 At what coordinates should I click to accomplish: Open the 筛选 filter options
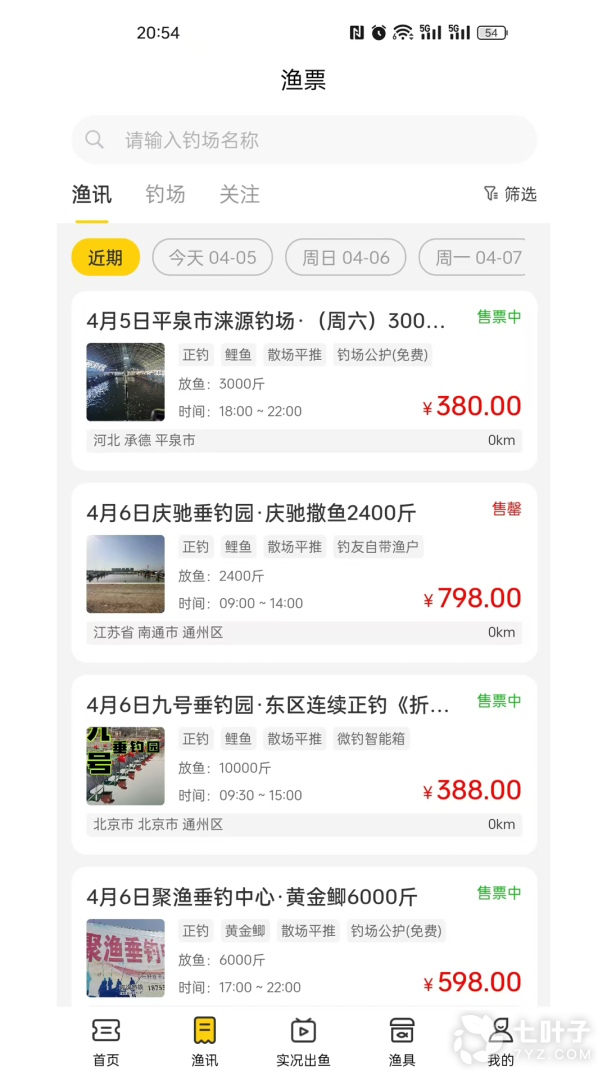tap(510, 194)
